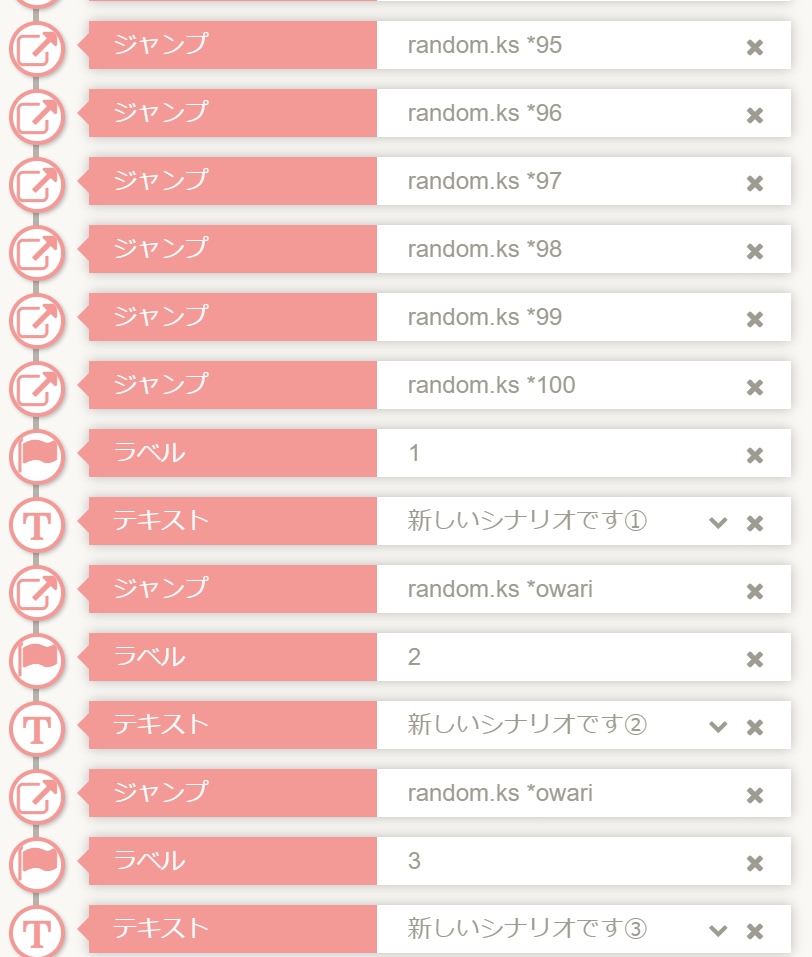Delete the jump to random.ks *95
812x957 pixels.
click(x=755, y=47)
